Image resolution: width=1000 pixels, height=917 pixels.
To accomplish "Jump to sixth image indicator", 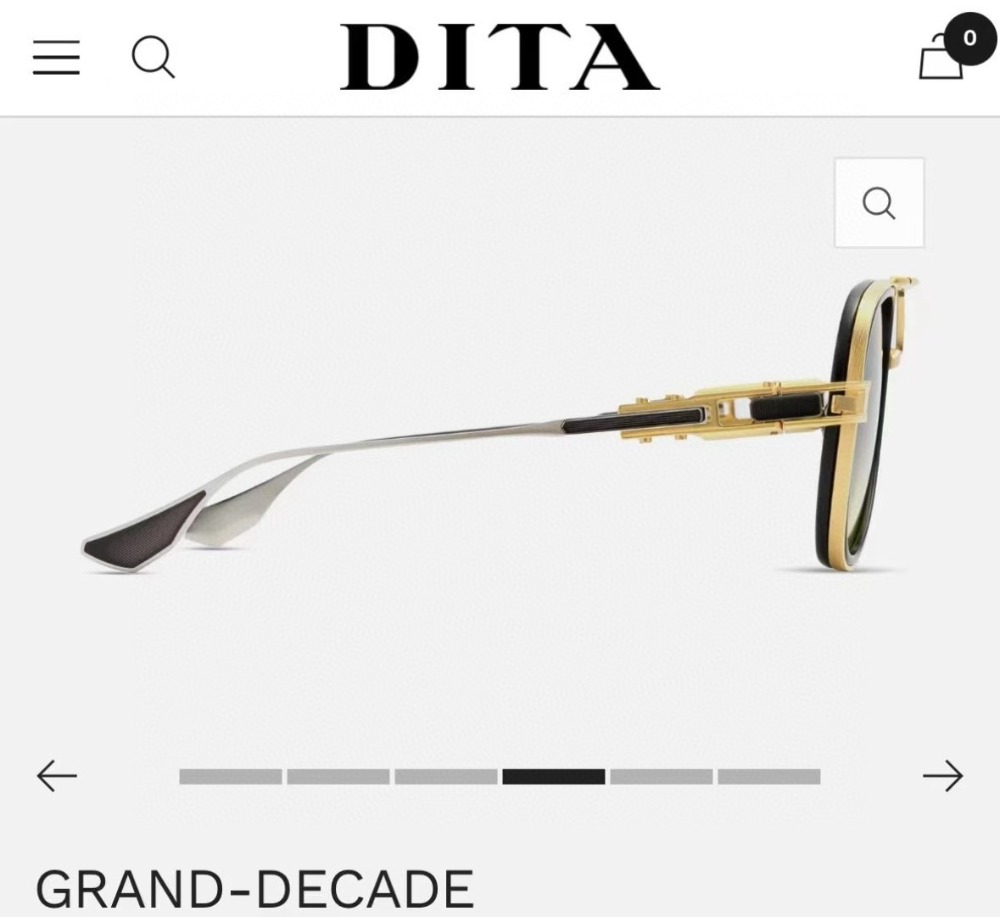I will (769, 776).
